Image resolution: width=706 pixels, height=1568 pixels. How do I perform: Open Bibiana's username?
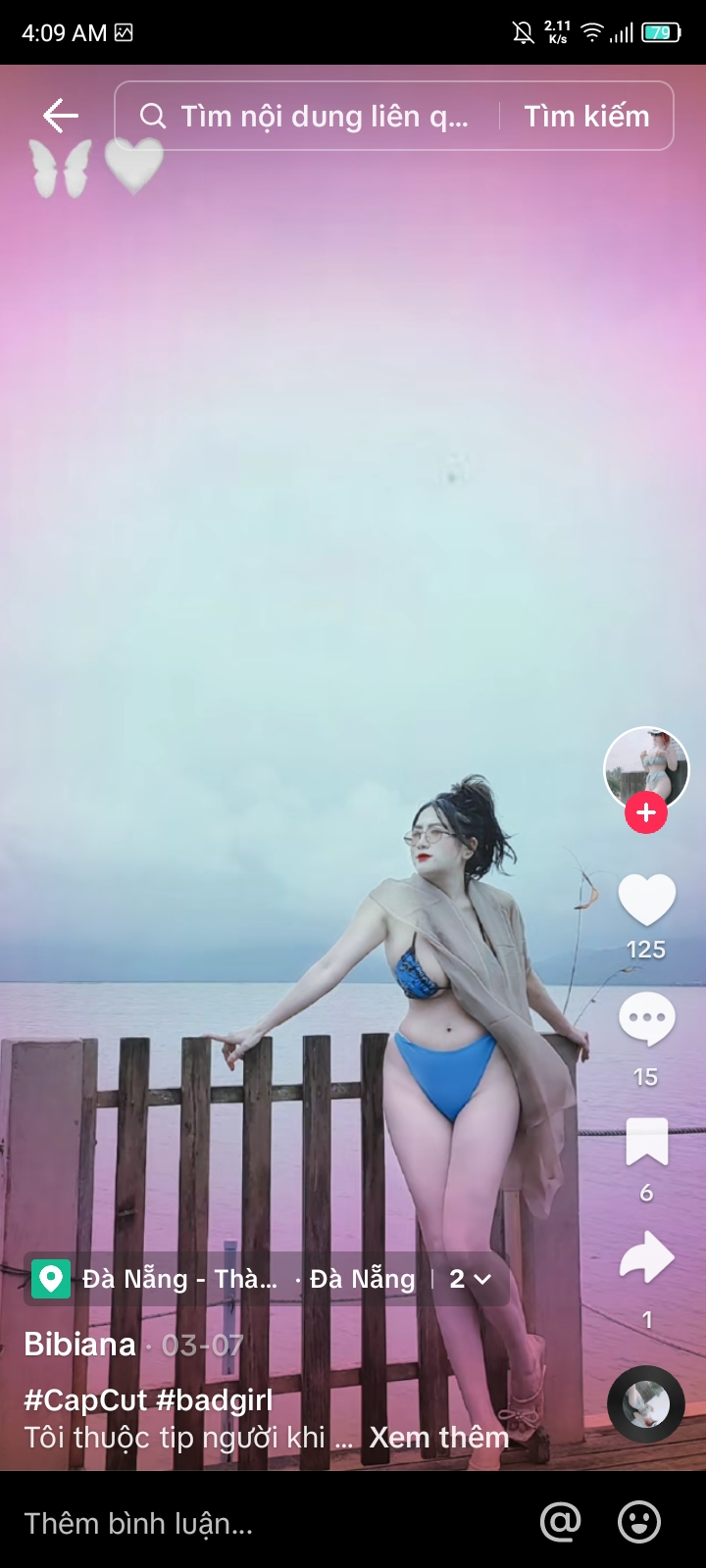(79, 1345)
